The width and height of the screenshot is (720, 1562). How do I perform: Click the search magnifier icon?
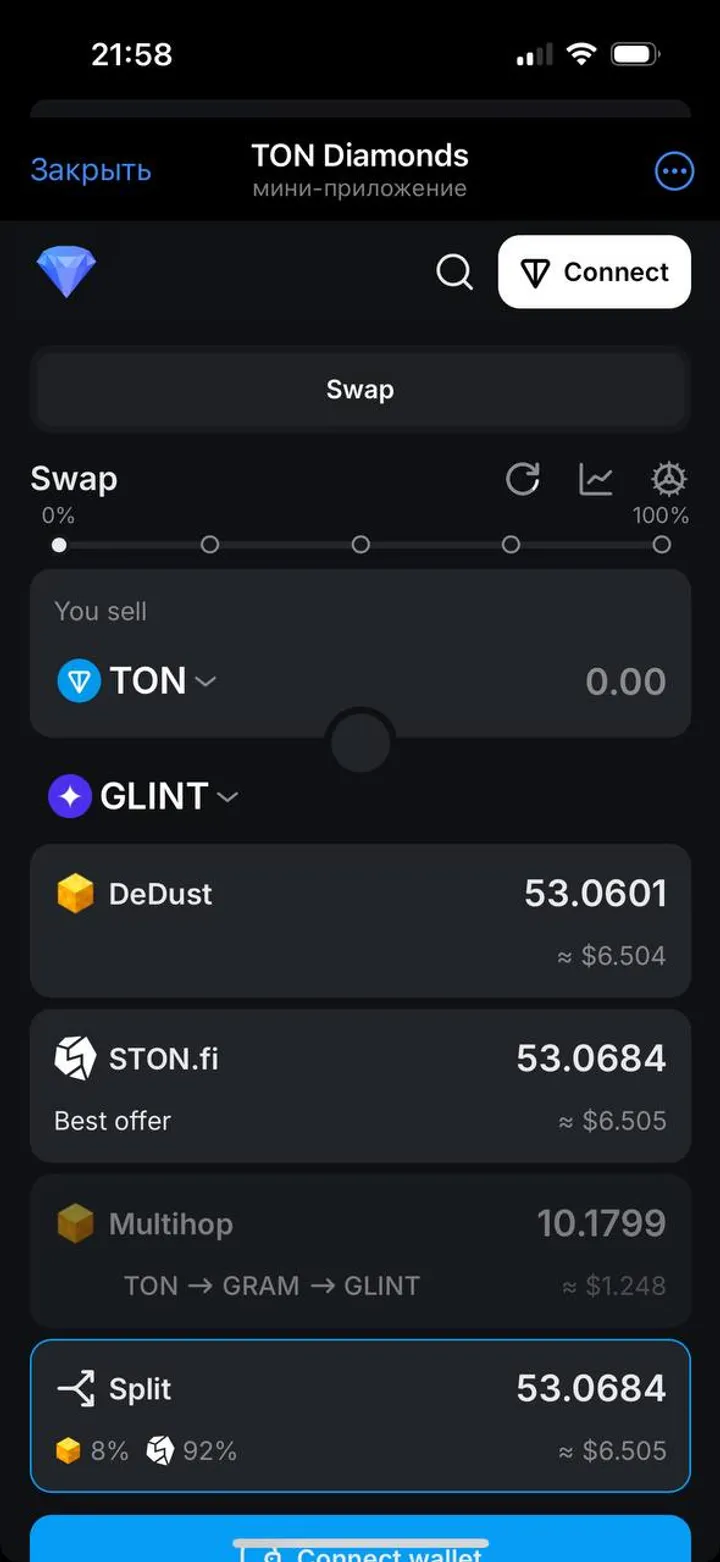coord(454,271)
